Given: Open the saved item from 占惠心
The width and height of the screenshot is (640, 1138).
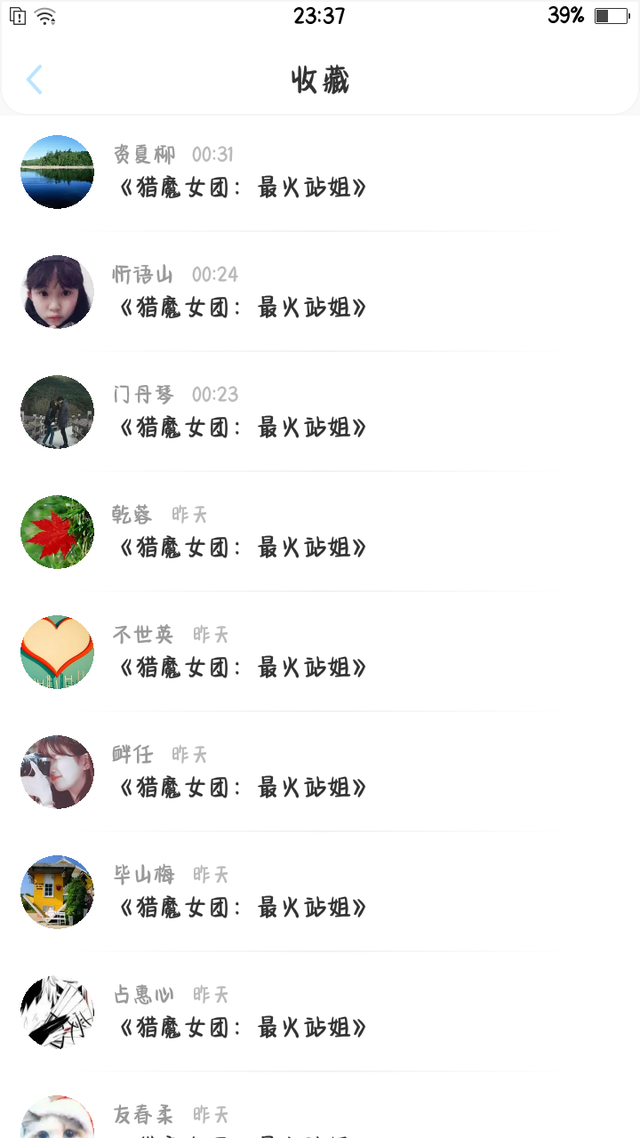Looking at the screenshot, I should [x=320, y=1012].
